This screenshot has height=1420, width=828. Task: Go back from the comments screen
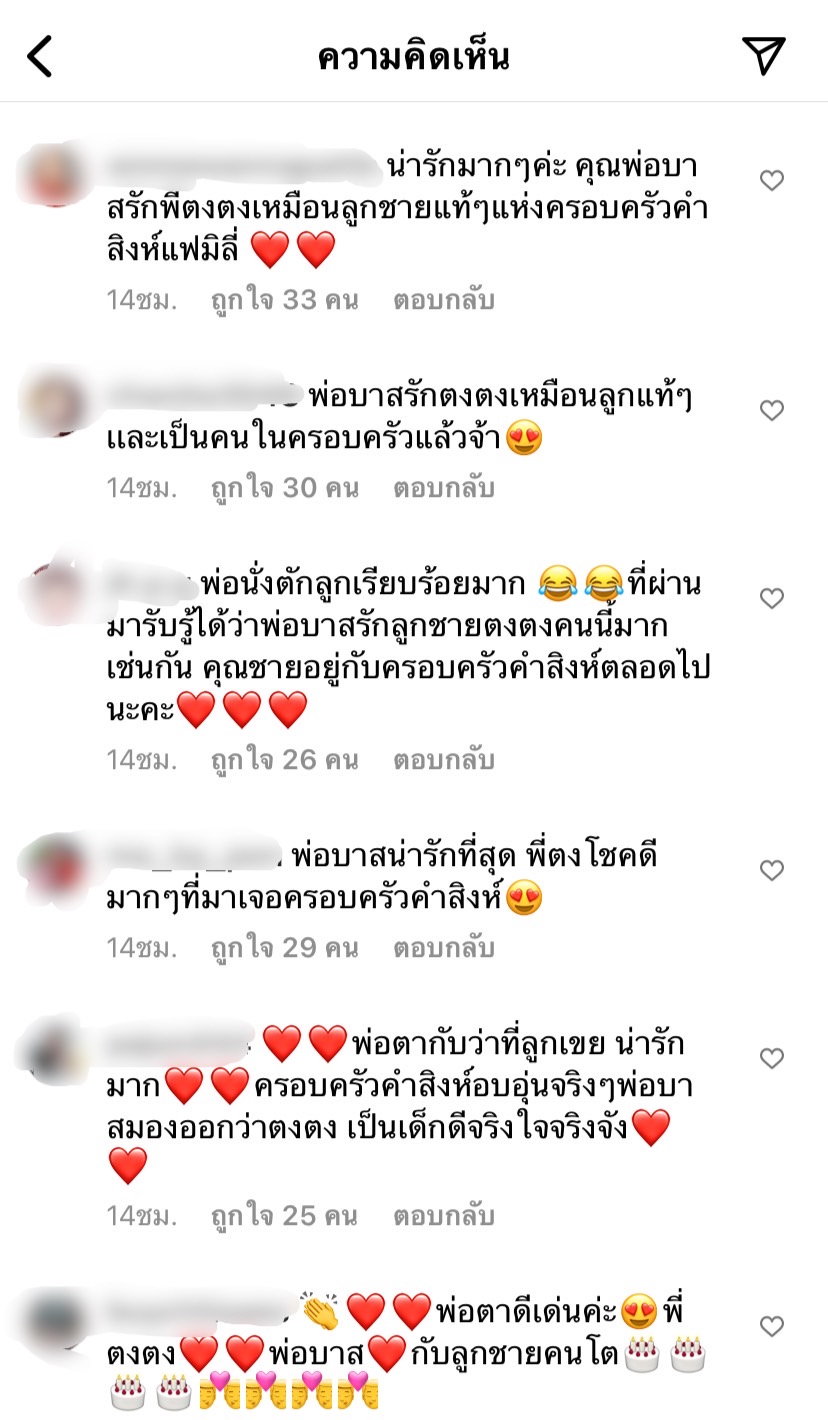[40, 56]
